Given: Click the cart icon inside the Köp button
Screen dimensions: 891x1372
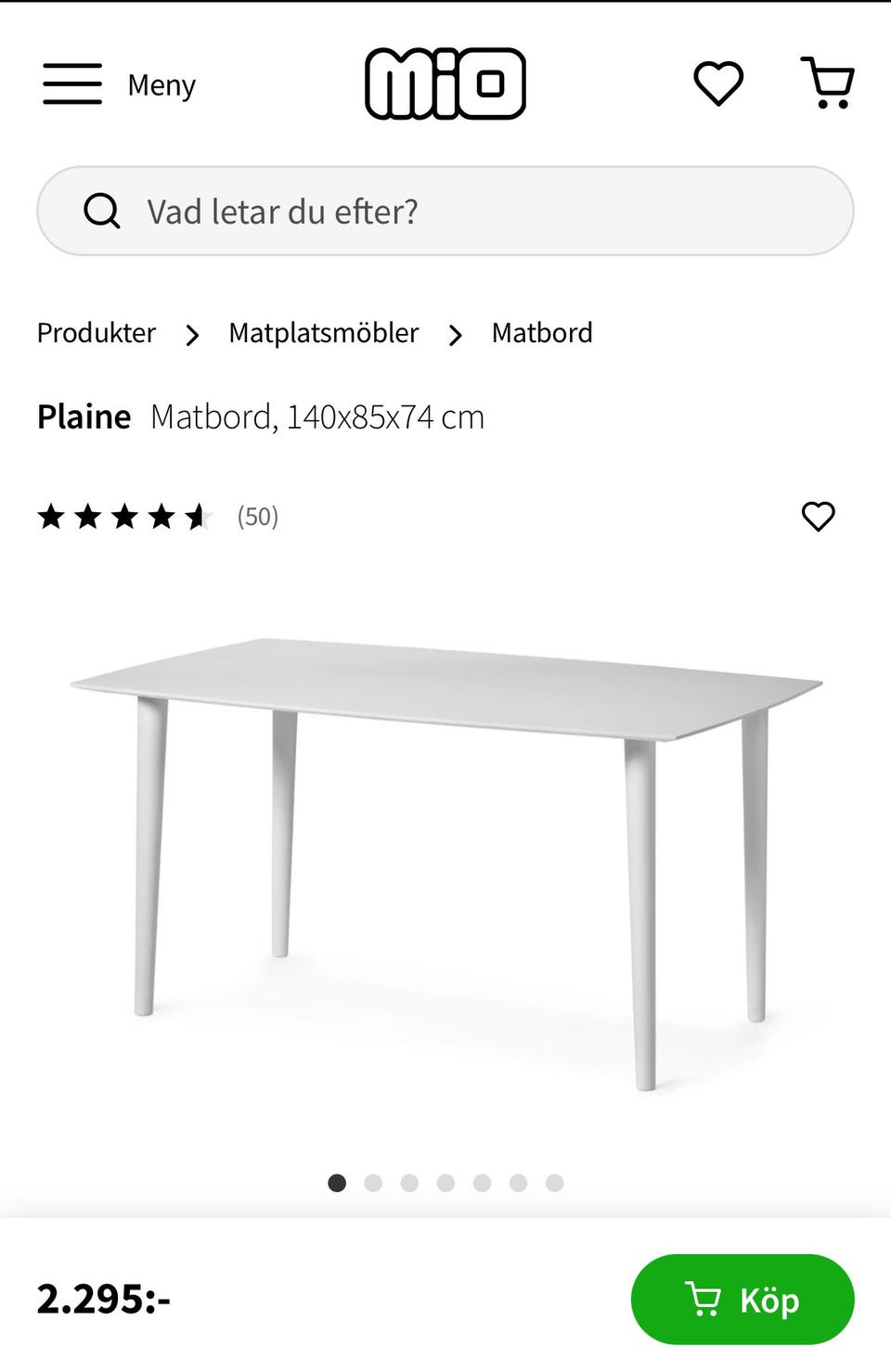Looking at the screenshot, I should [704, 1300].
